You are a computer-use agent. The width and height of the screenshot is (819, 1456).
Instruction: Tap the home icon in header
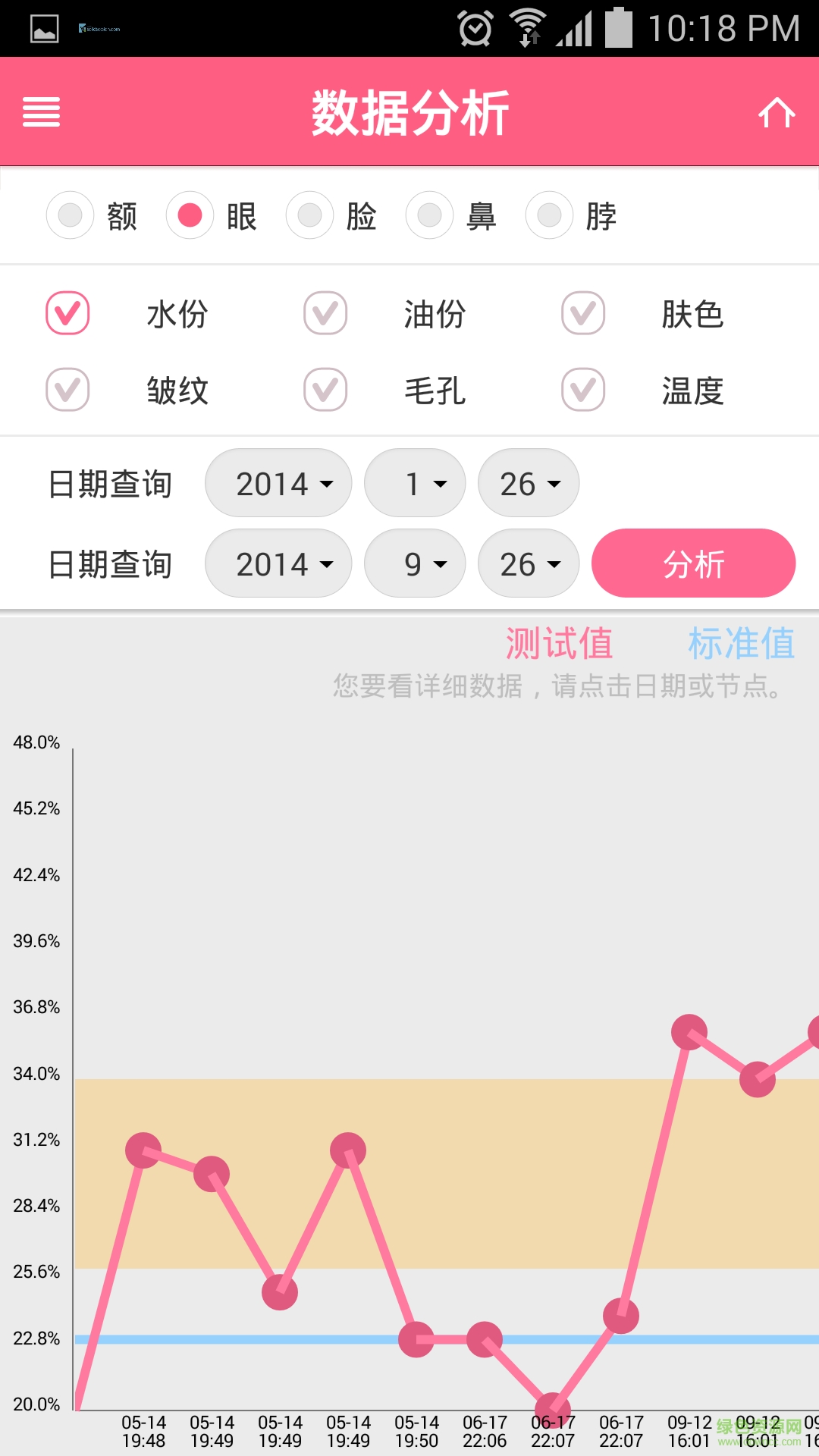click(777, 112)
